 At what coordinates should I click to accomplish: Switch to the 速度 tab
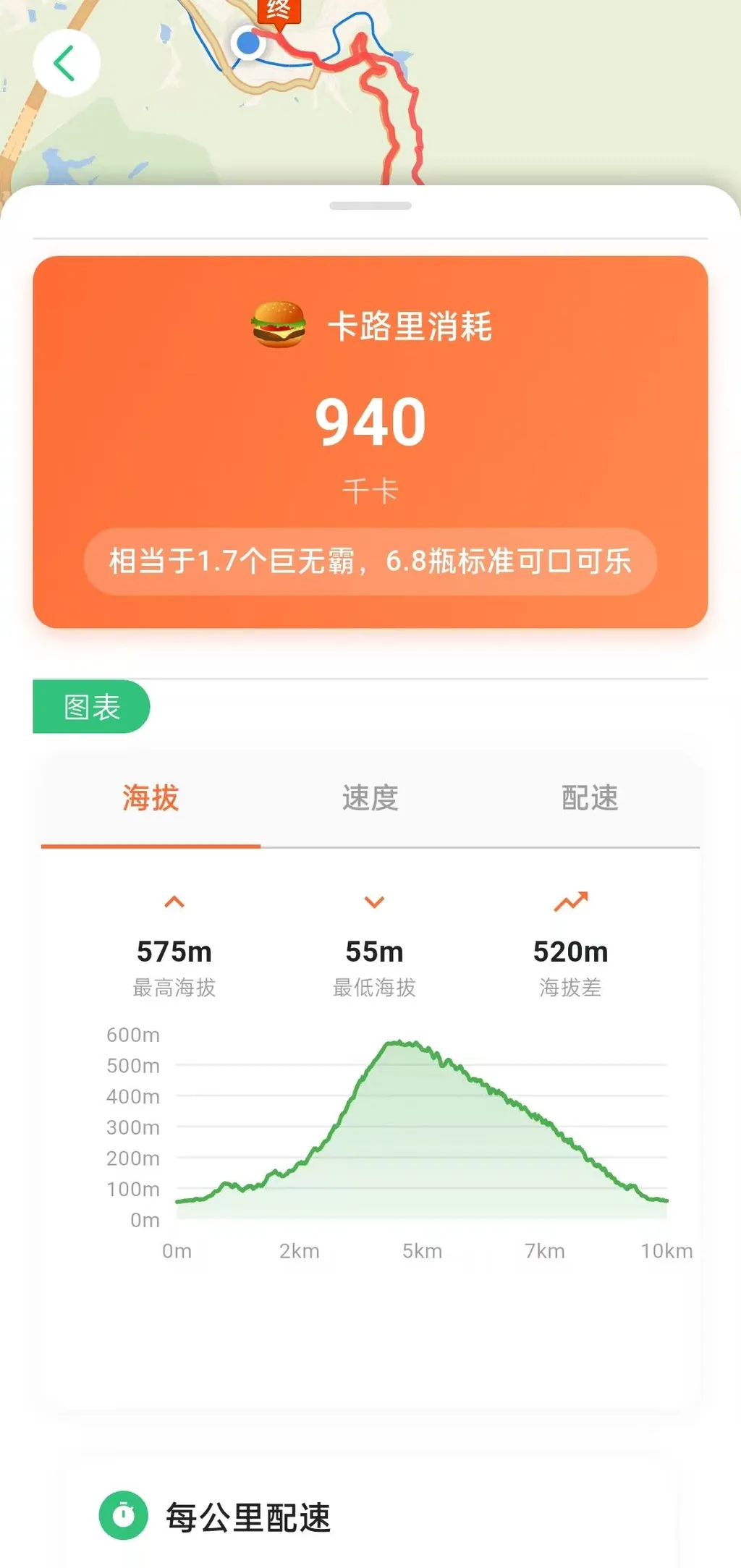[x=370, y=798]
